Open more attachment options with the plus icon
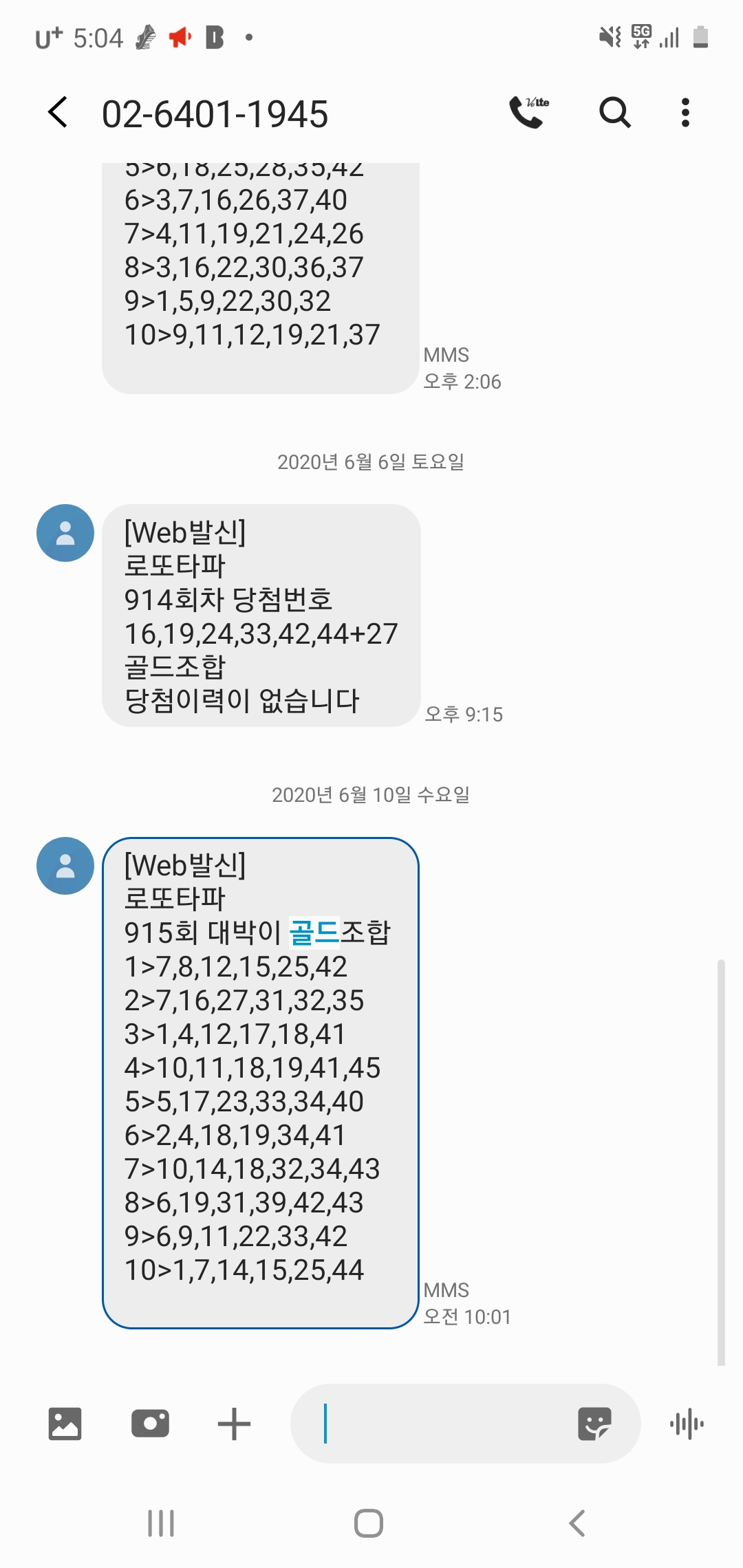Screen dimensions: 743x1568 [x=234, y=1424]
